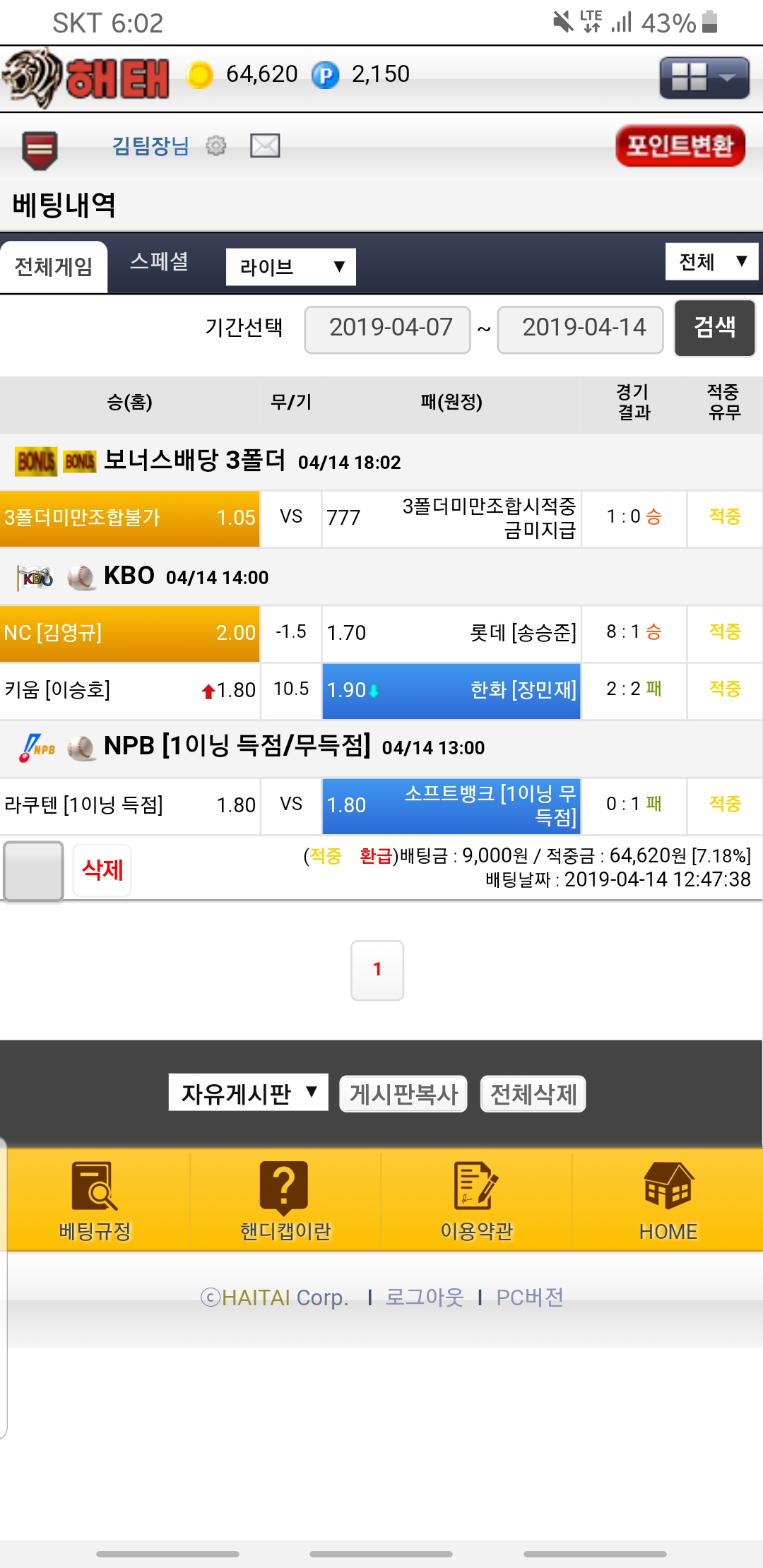Switch to the 전체게임 tab
This screenshot has height=1568, width=763.
pos(54,267)
